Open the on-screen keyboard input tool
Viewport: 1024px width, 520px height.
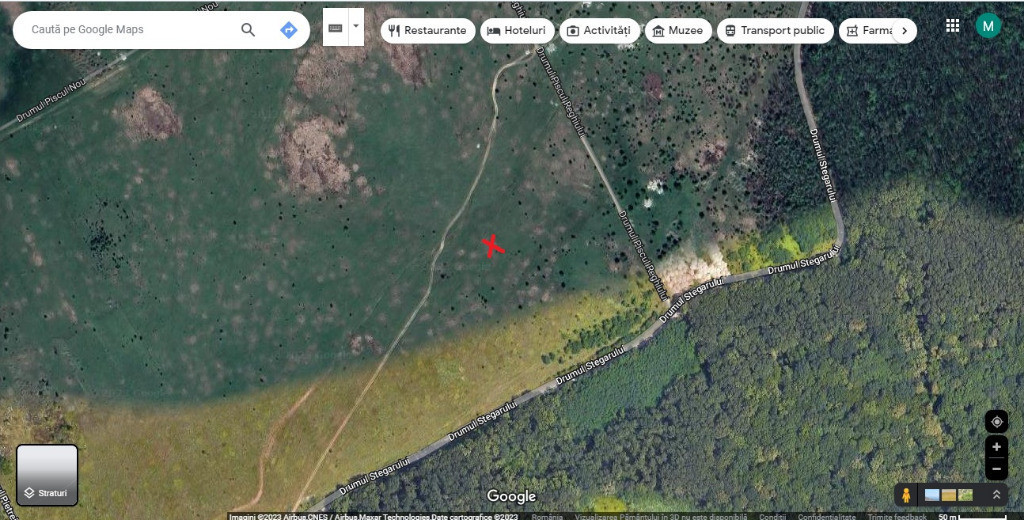[x=335, y=28]
